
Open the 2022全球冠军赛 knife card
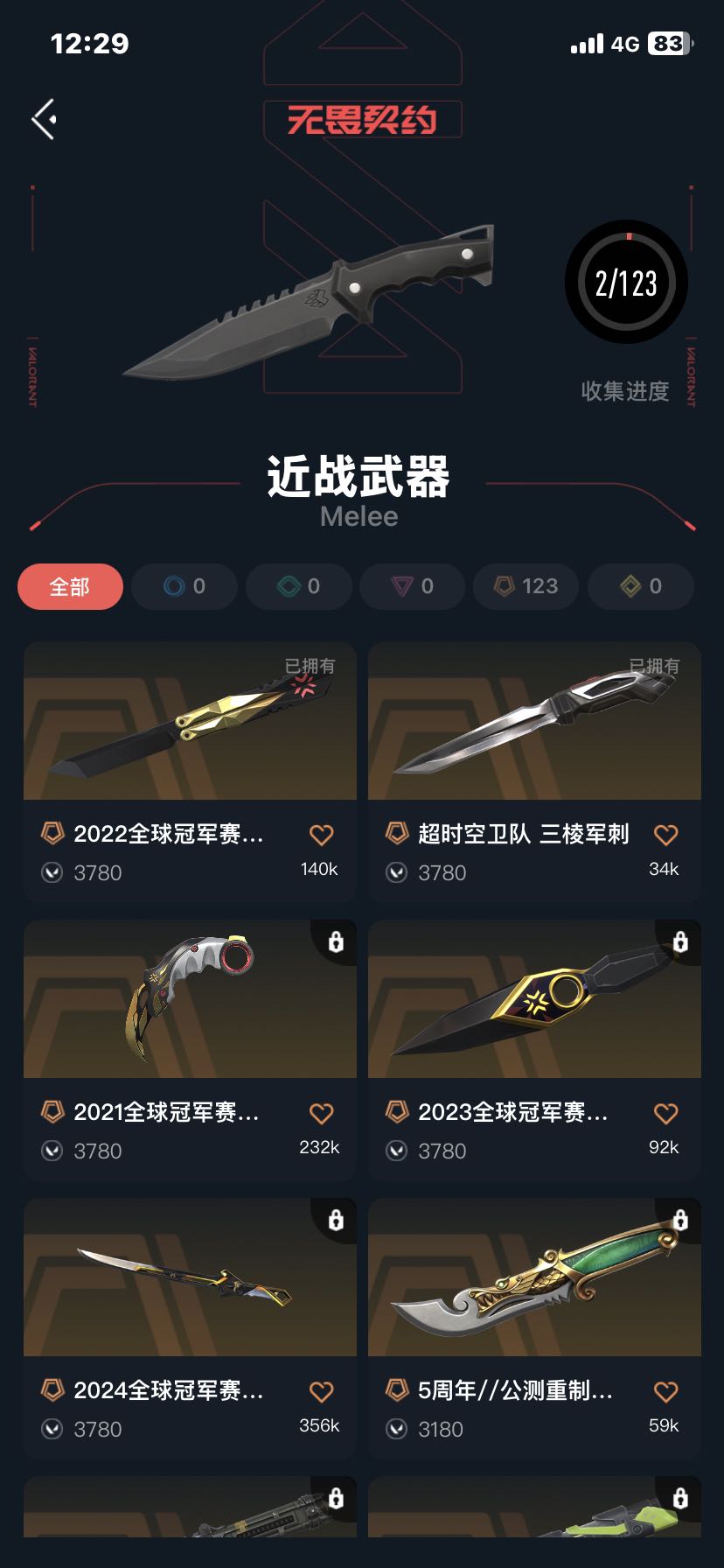190,772
